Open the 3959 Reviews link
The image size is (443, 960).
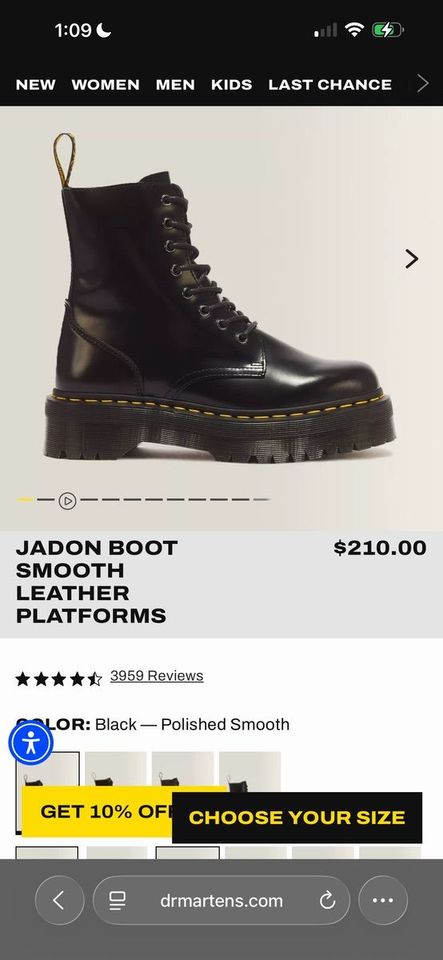pyautogui.click(x=157, y=676)
